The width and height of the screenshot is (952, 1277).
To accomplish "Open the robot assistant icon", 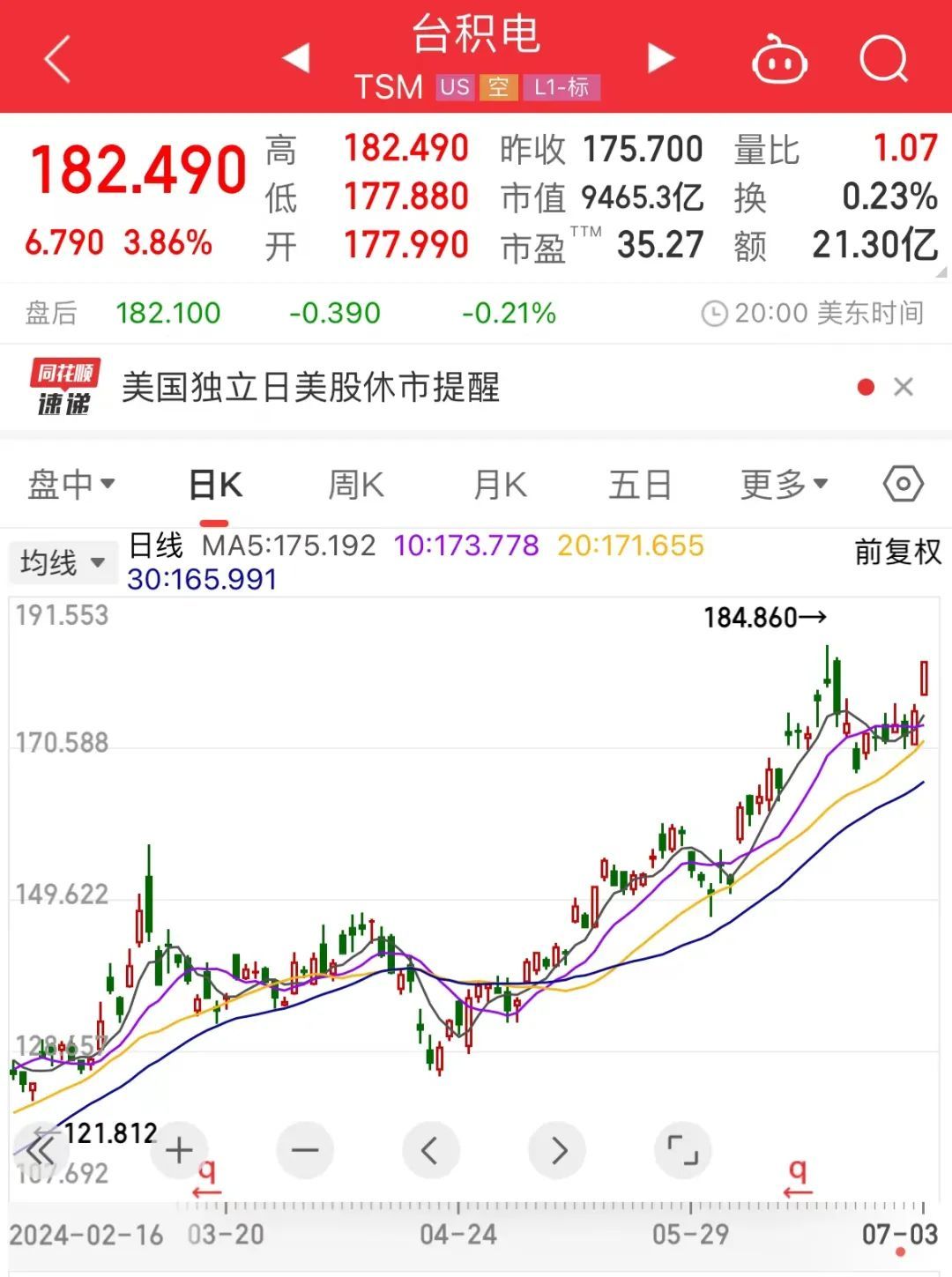I will [x=779, y=61].
